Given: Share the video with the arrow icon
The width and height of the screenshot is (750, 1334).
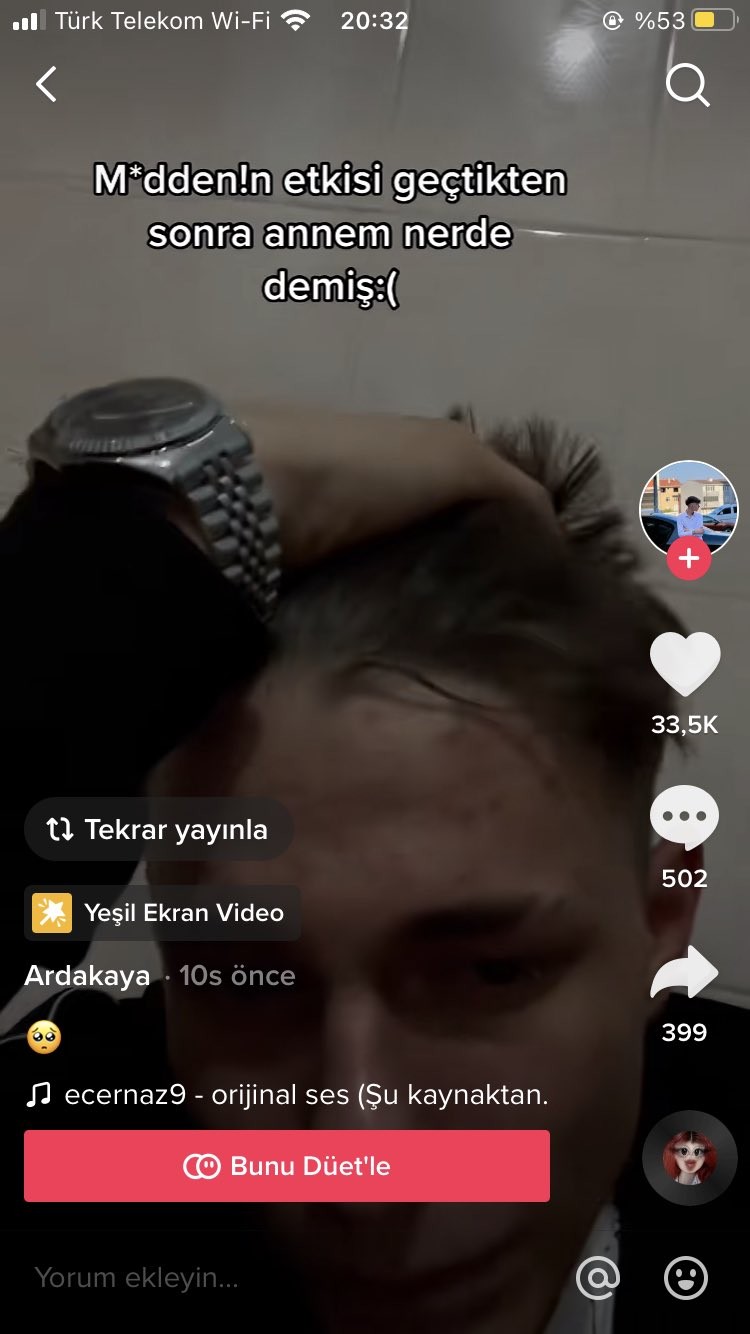Looking at the screenshot, I should point(685,973).
